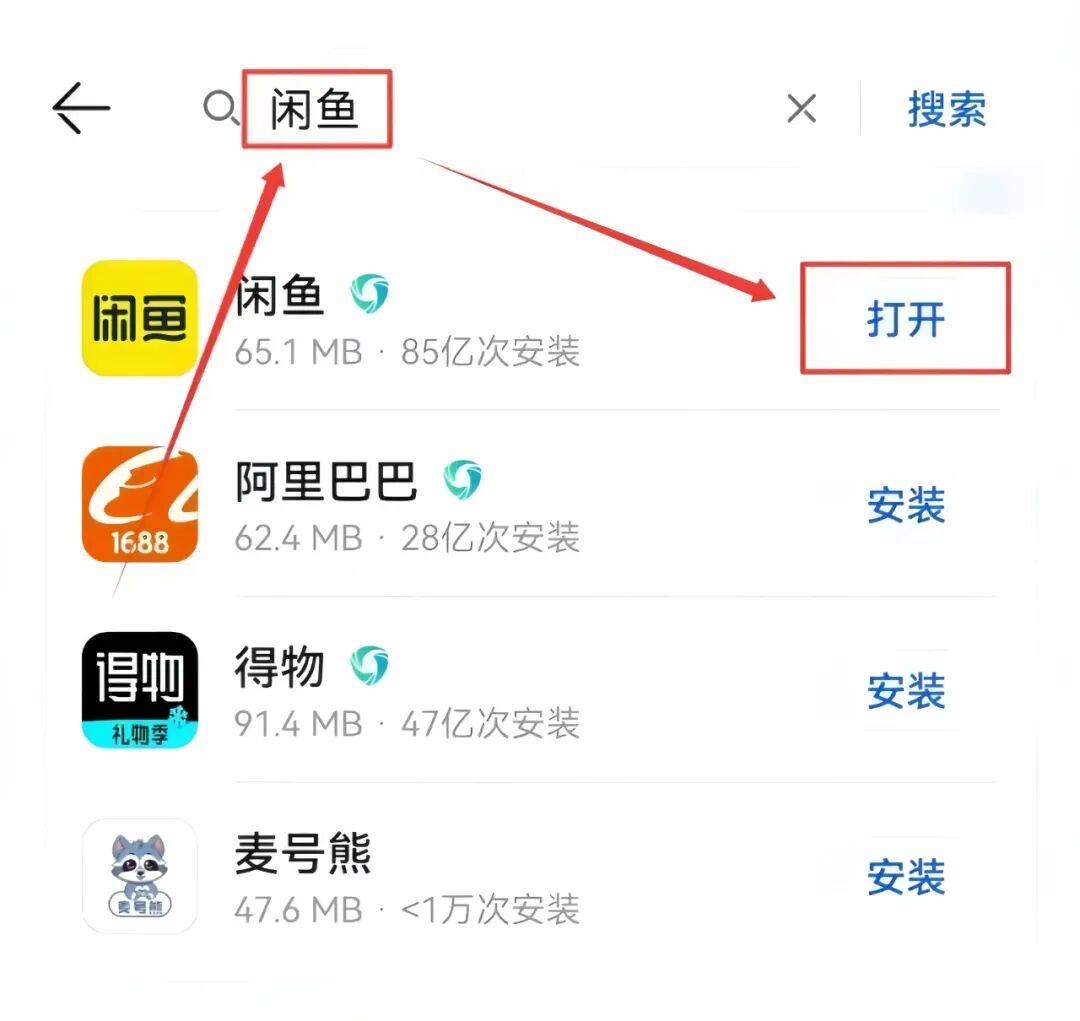Install the 阿里巴巴 app
1080x1021 pixels.
click(x=905, y=505)
